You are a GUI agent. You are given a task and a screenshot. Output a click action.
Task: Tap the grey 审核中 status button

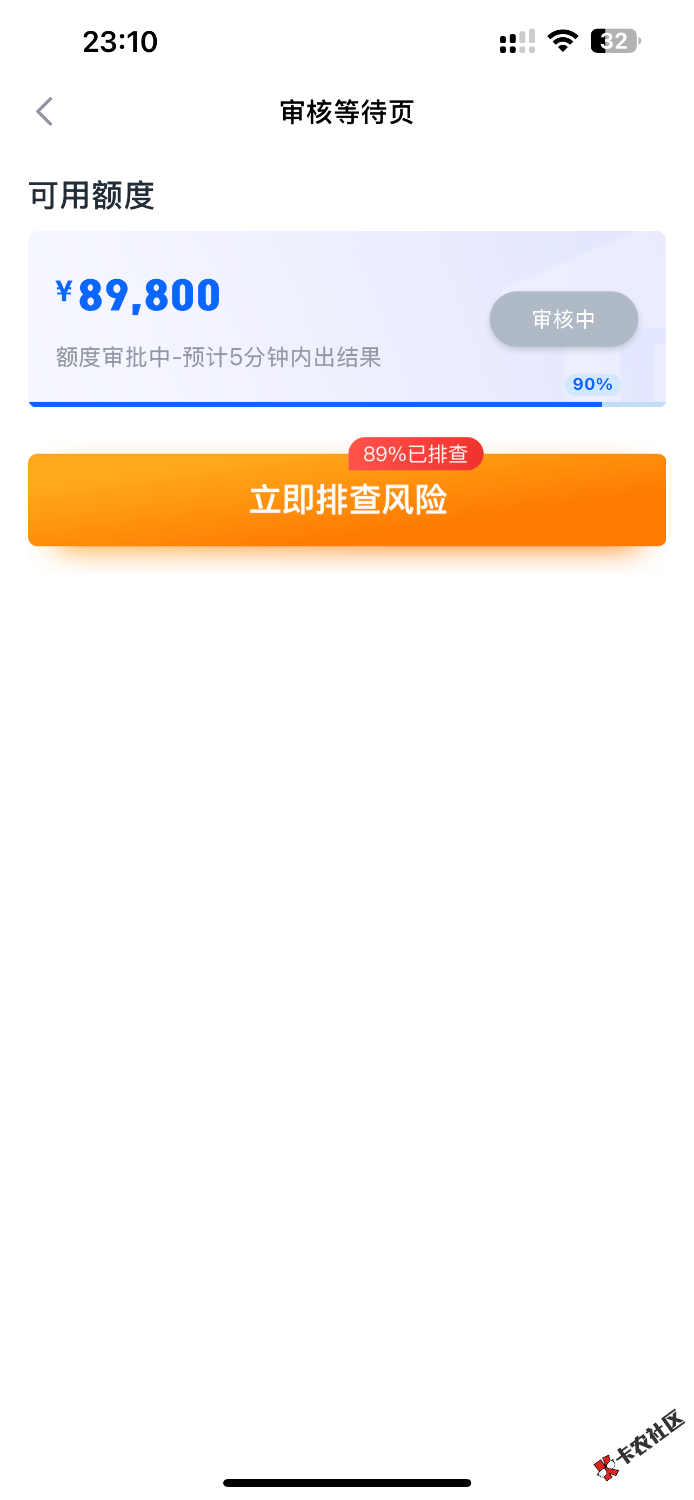(x=563, y=319)
